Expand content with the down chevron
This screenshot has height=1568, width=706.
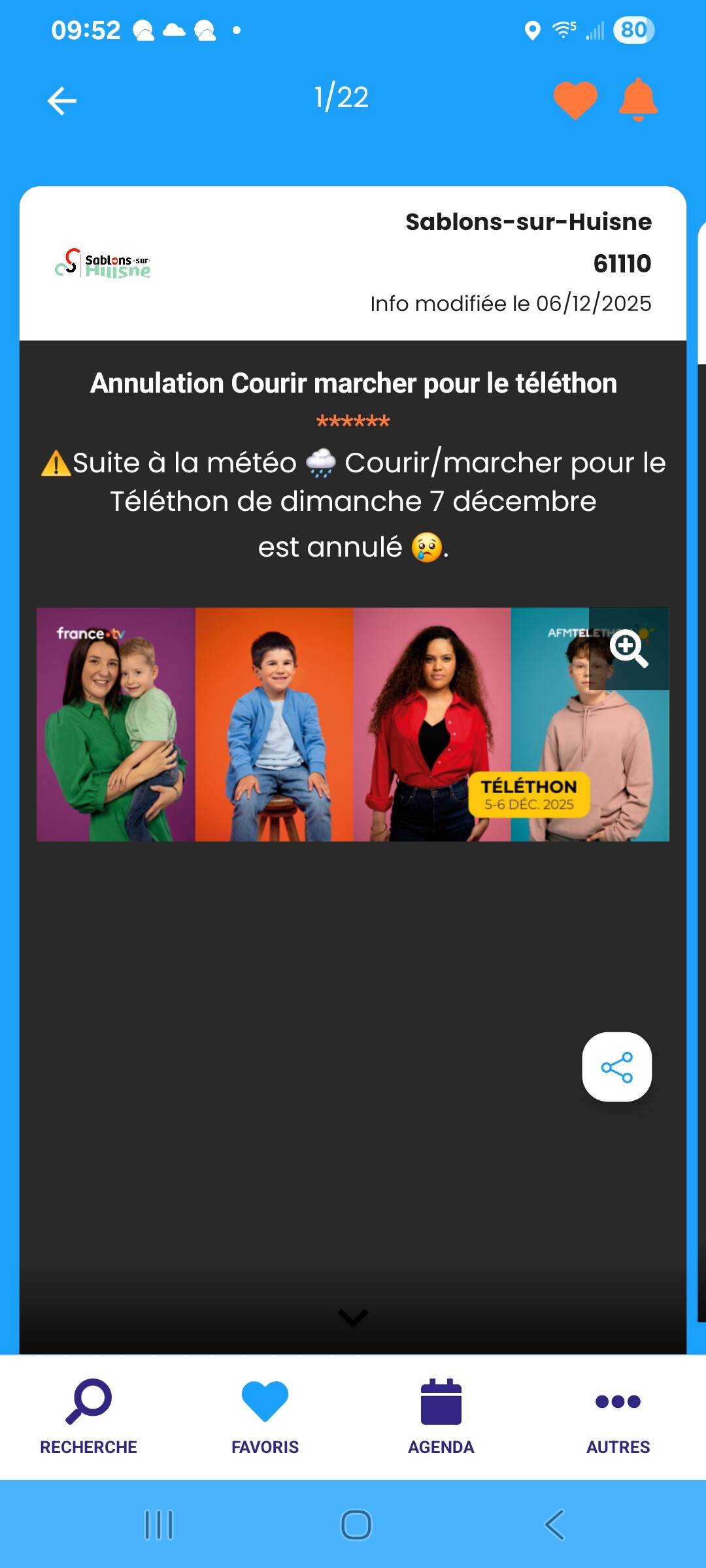353,1318
